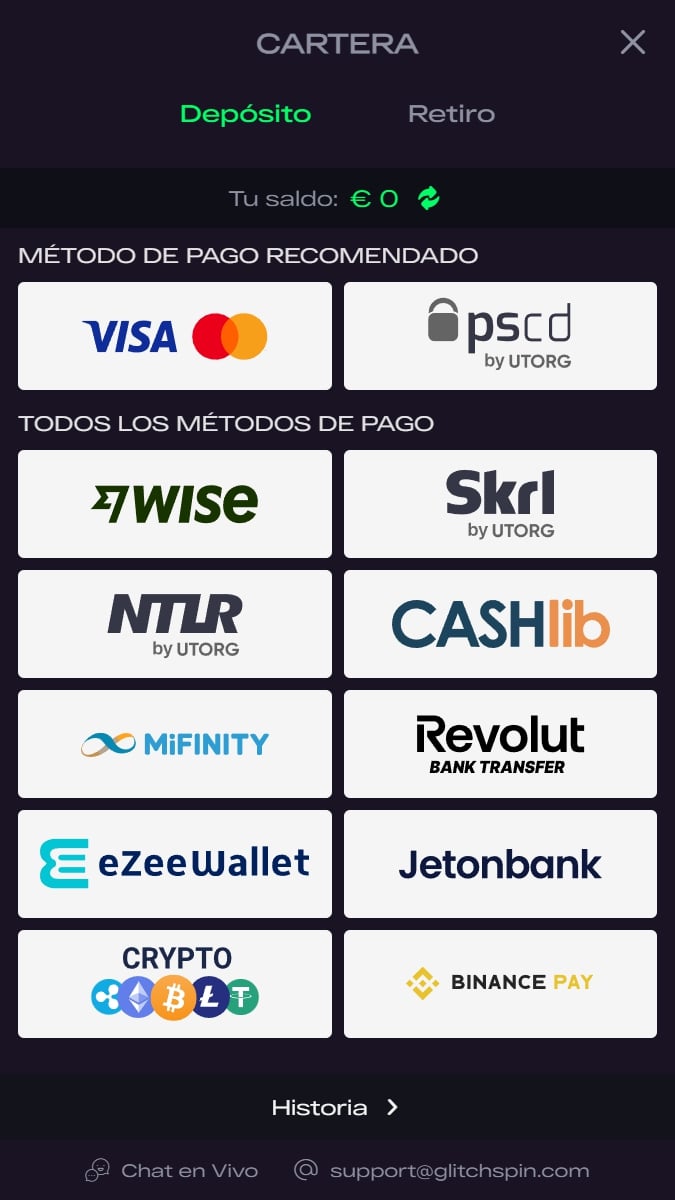Screen dimensions: 675x1200
Task: Open the CASHlib payment option
Action: point(500,624)
